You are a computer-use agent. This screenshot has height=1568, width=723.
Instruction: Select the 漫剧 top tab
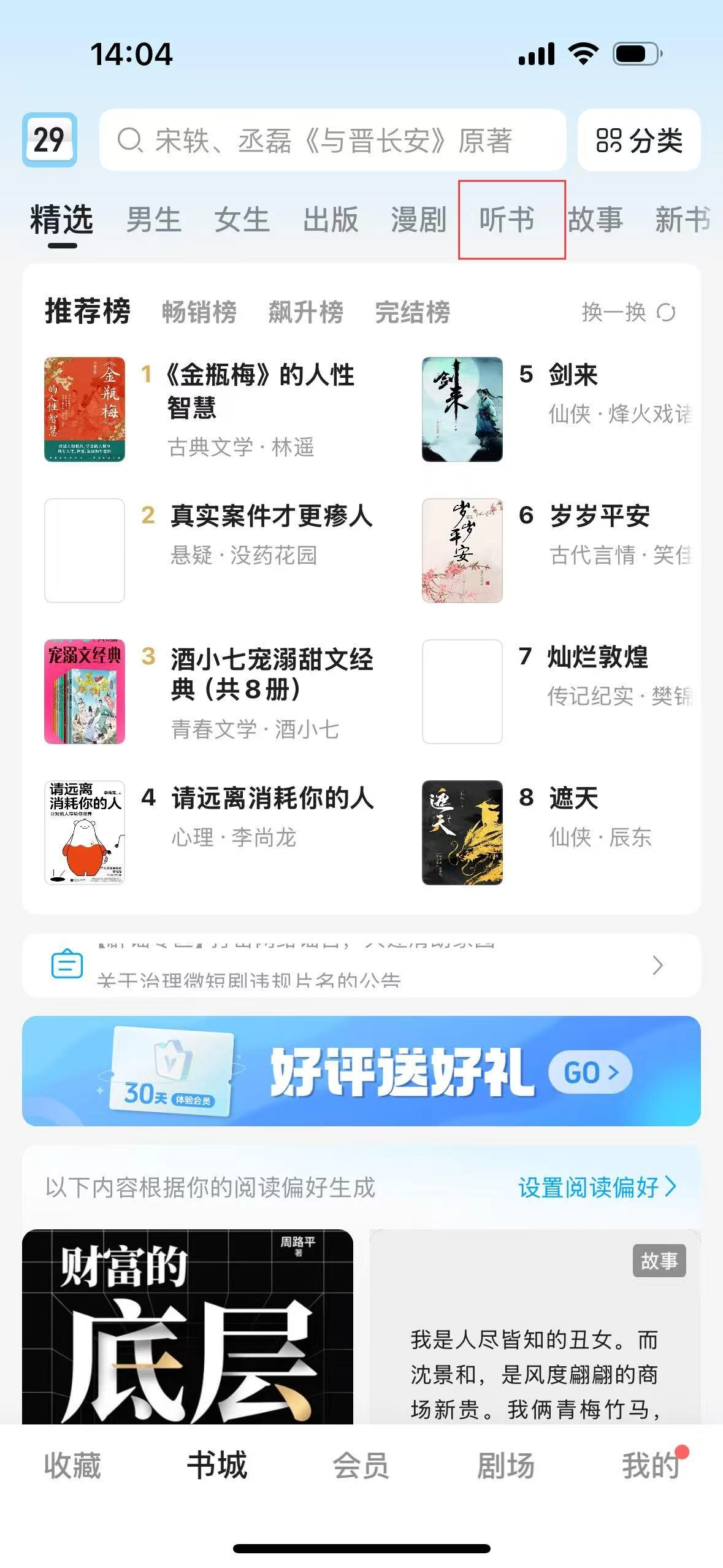[x=418, y=219]
